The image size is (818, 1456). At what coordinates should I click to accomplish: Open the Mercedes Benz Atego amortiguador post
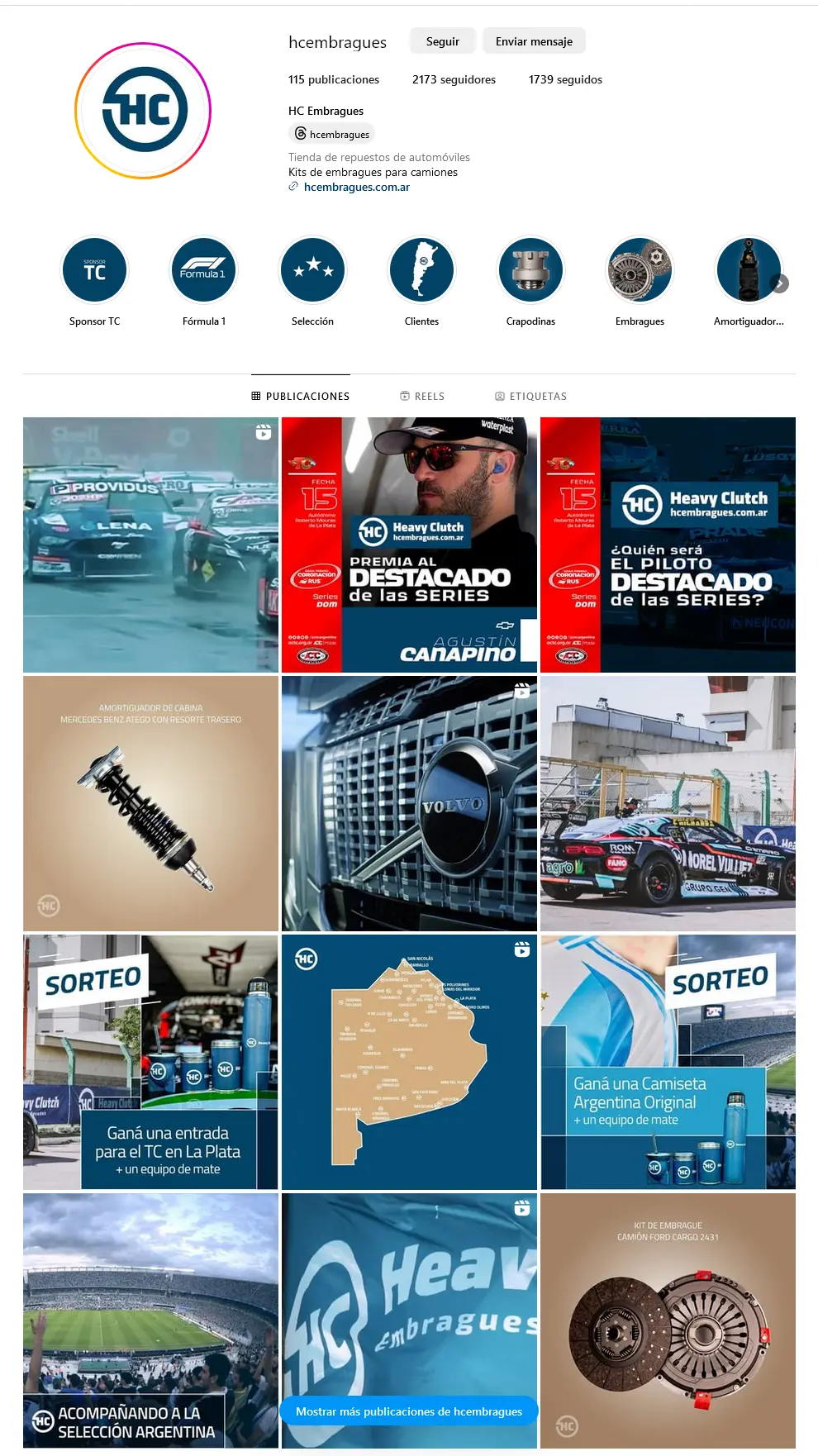(x=150, y=803)
